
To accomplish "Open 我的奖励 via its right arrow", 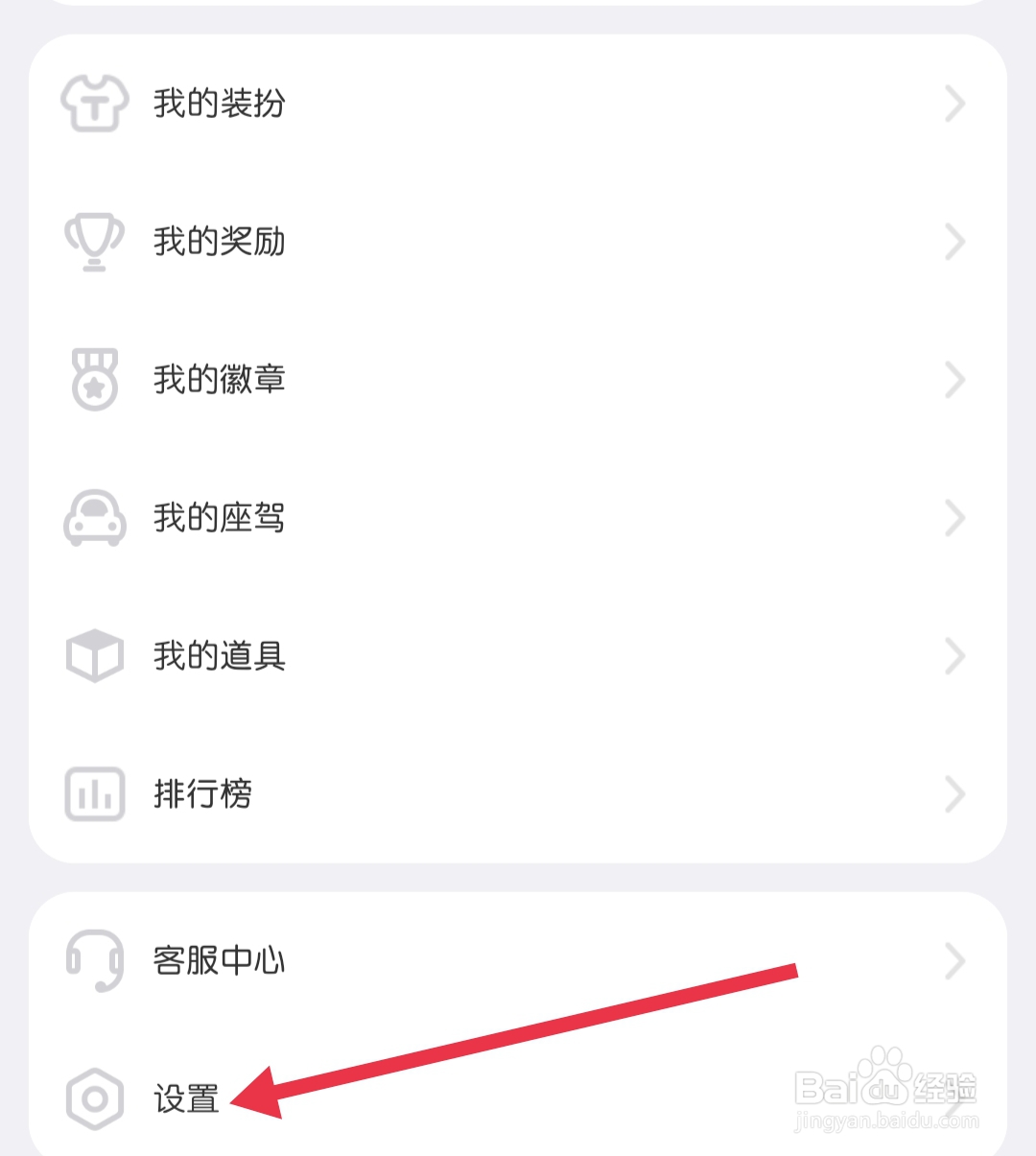I will coord(954,242).
